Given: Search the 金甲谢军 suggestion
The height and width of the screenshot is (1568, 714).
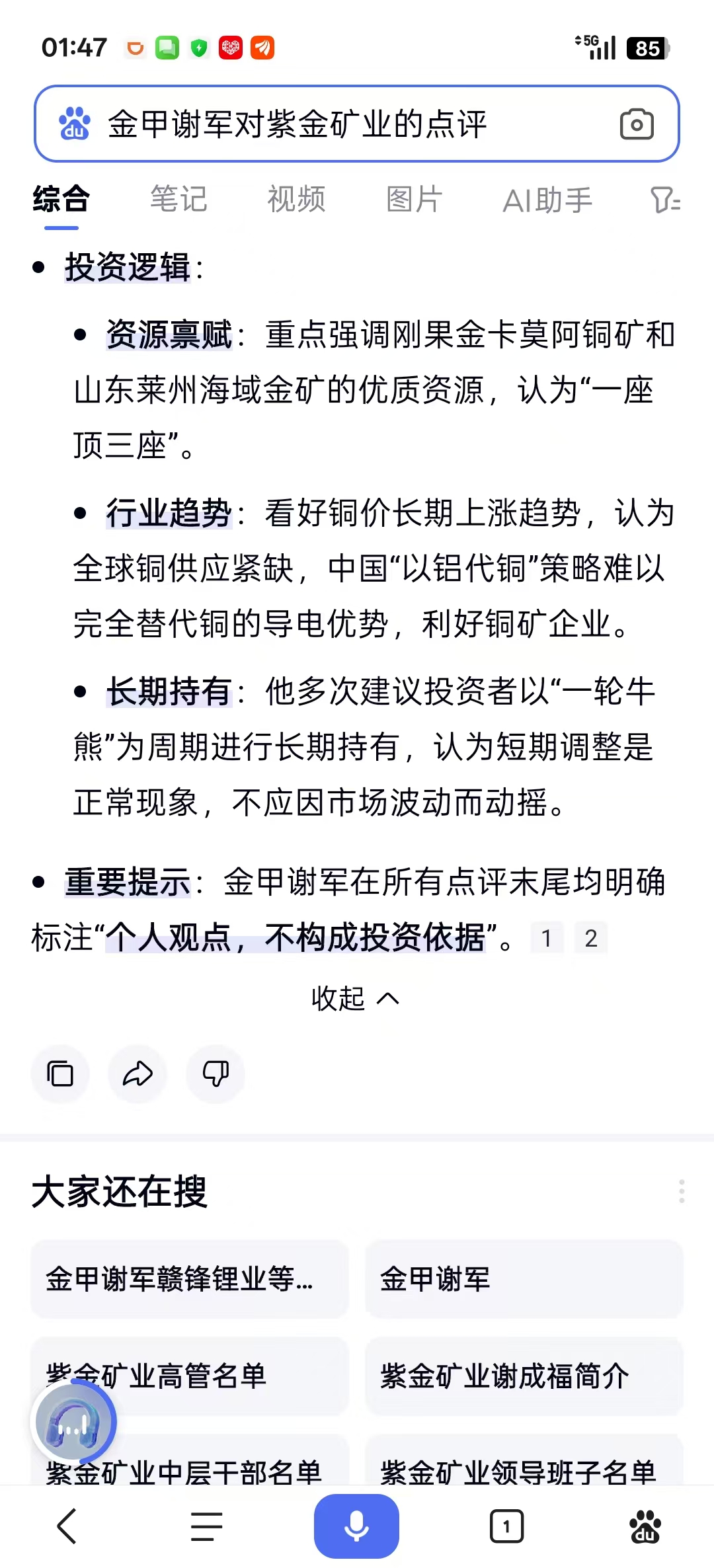Looking at the screenshot, I should click(524, 1279).
